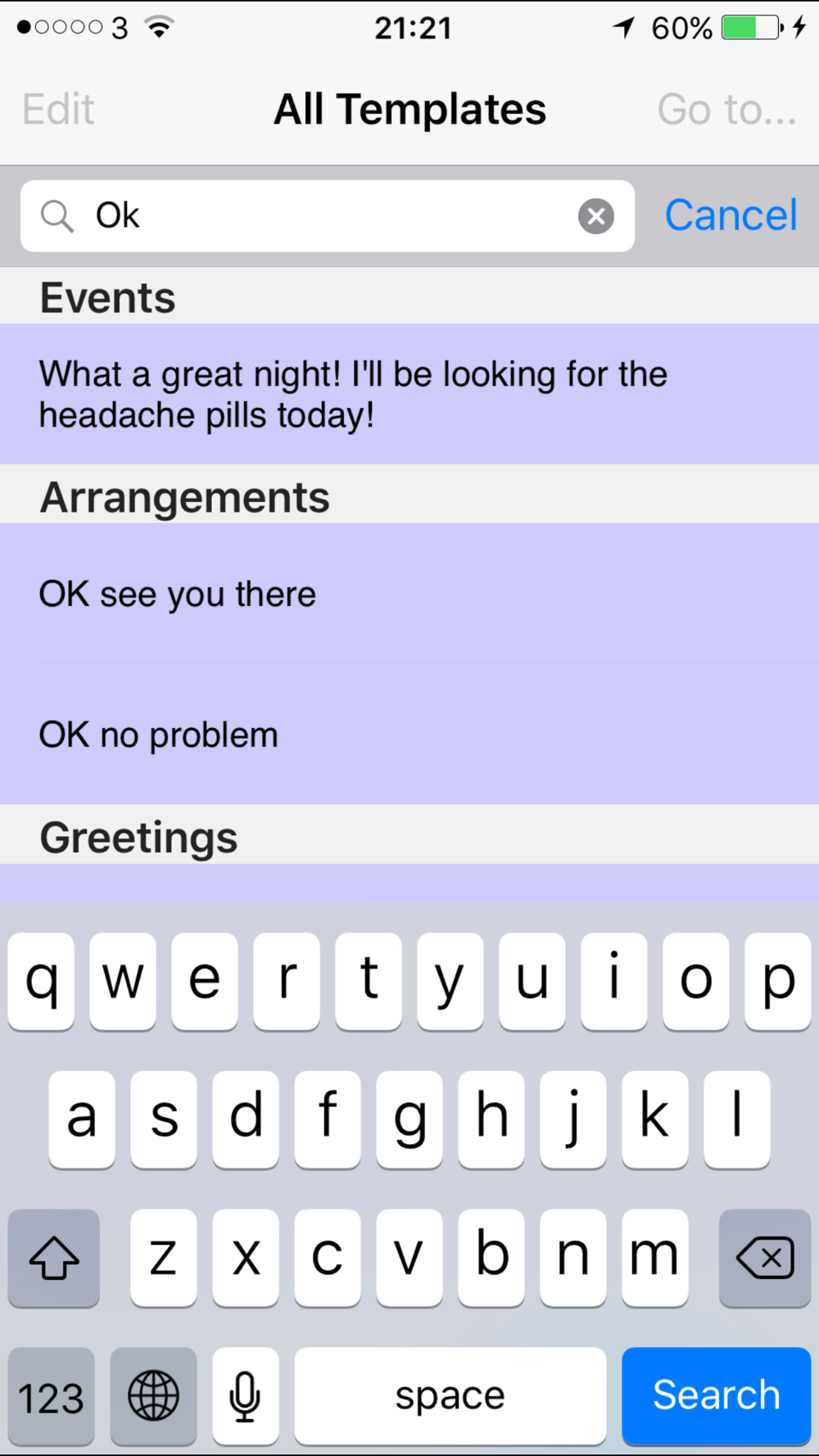The width and height of the screenshot is (819, 1456).
Task: Enable shift on the keyboard
Action: tap(54, 1258)
